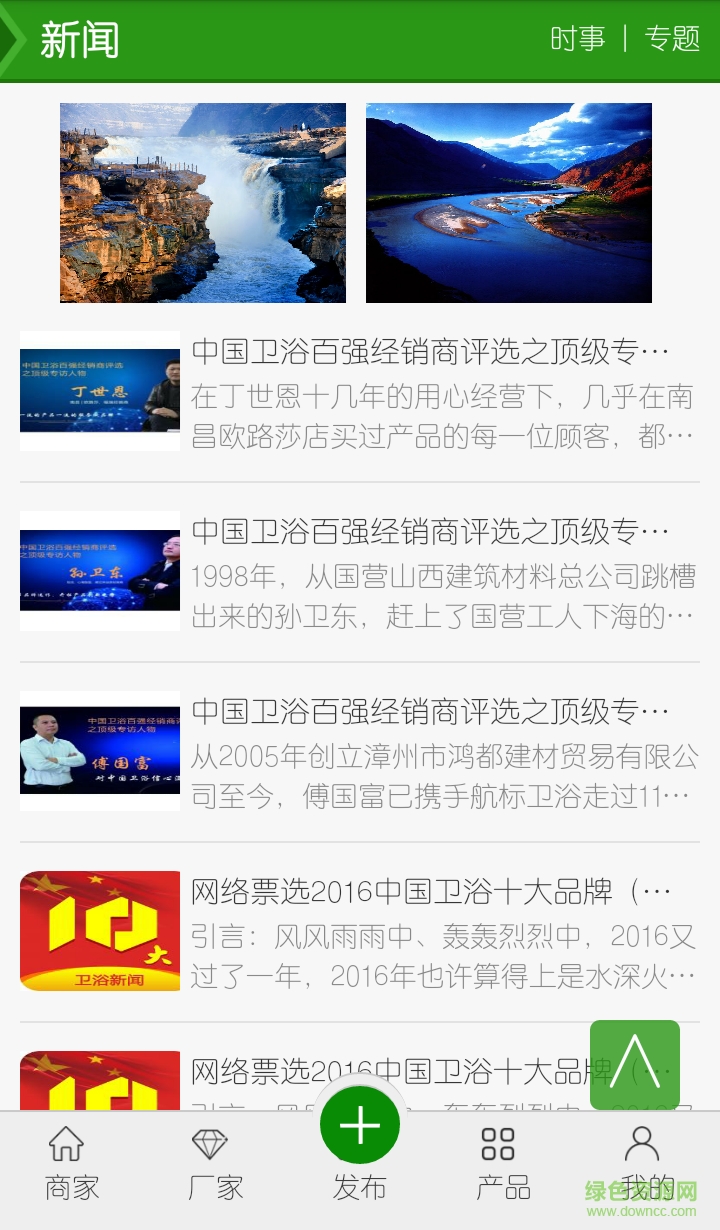Tap the blue river valley banner image
This screenshot has height=1230, width=720.
click(510, 202)
